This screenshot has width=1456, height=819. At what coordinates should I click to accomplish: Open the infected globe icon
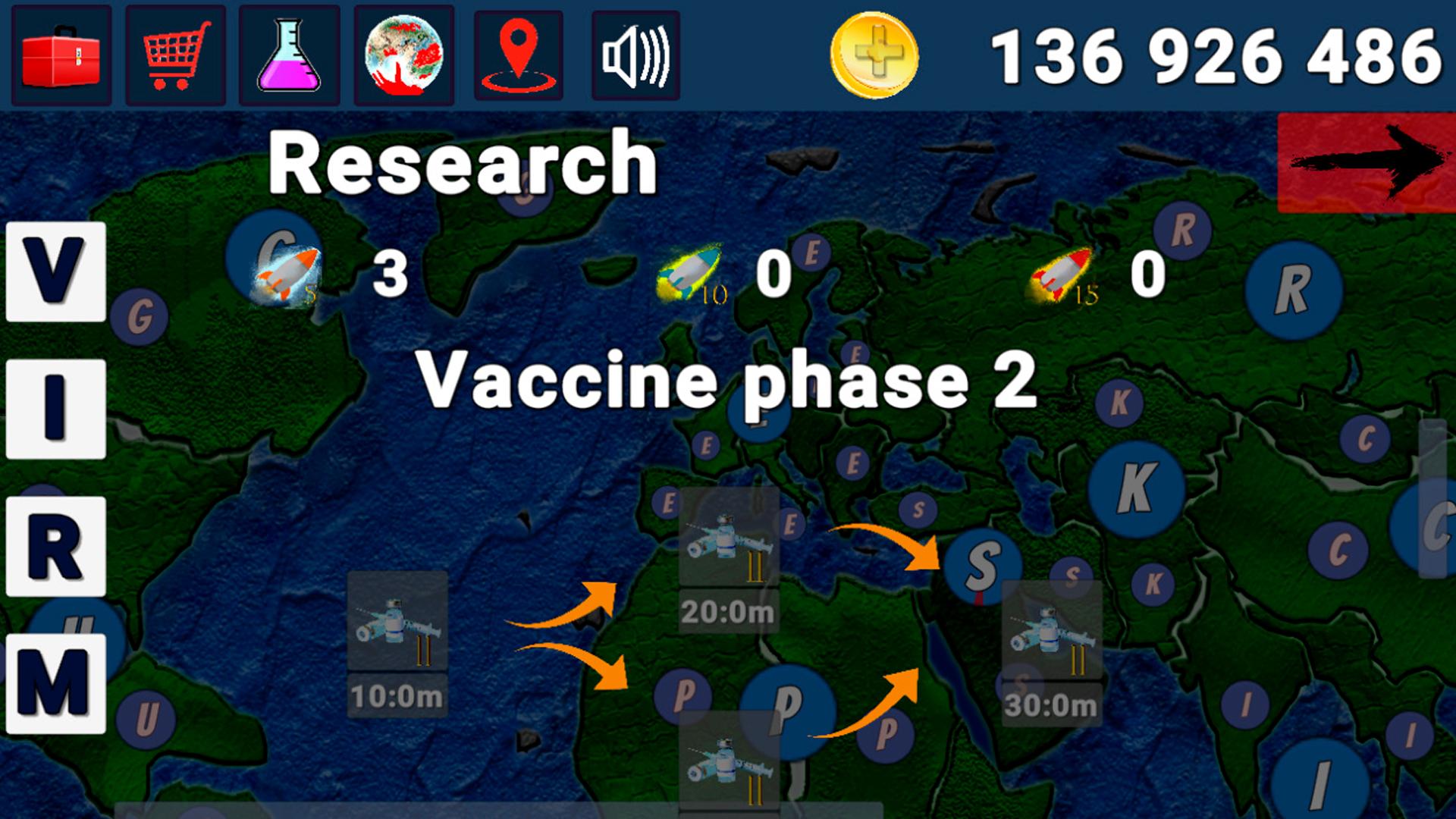pos(403,55)
